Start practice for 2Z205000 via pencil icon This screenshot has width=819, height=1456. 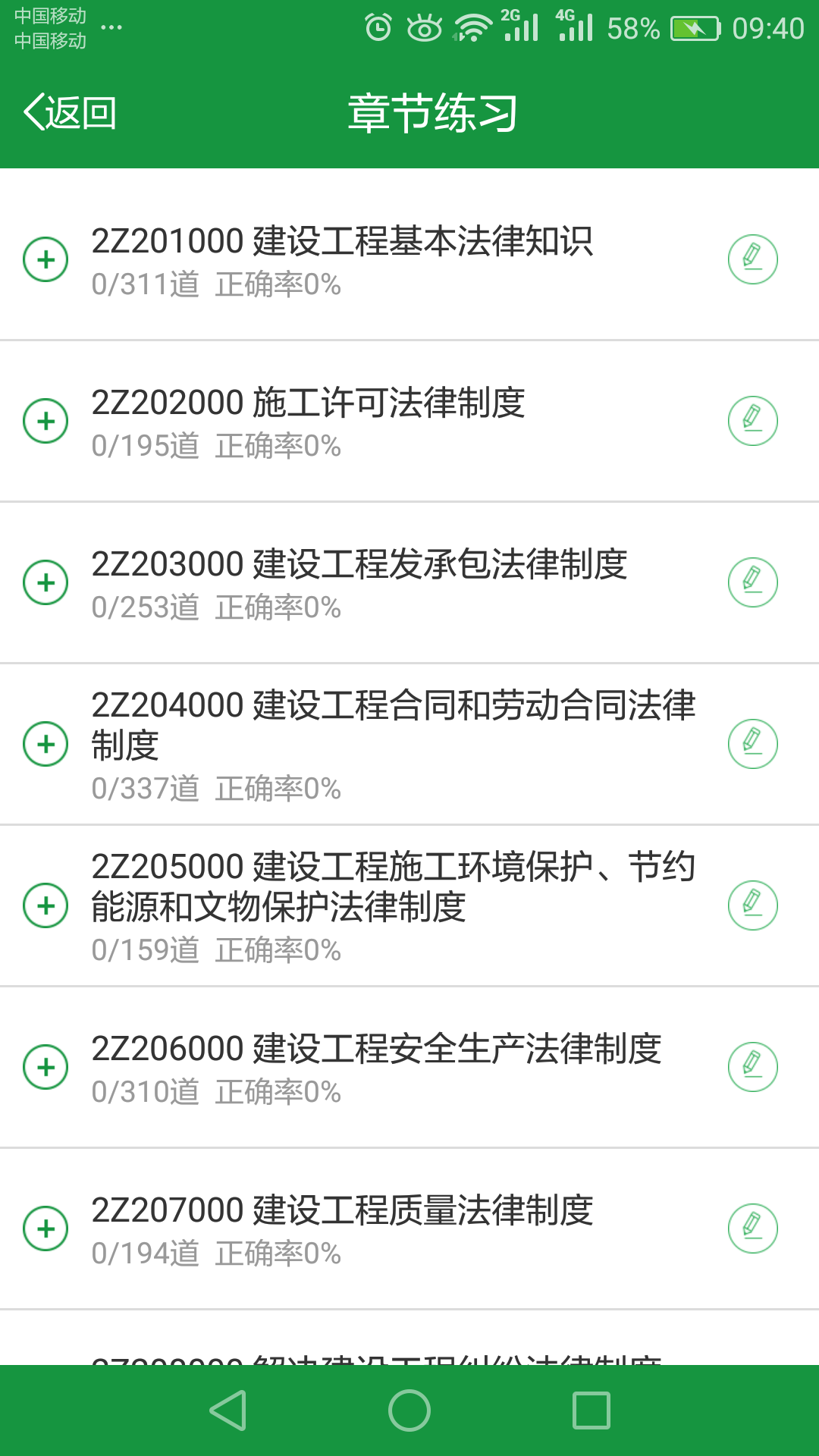(x=752, y=905)
